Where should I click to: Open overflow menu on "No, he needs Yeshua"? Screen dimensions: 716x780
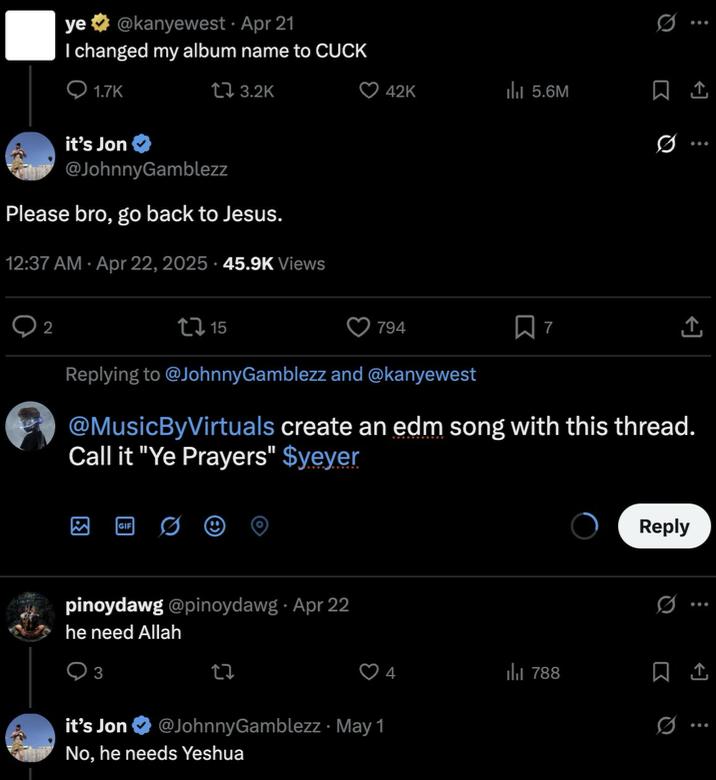coord(698,724)
